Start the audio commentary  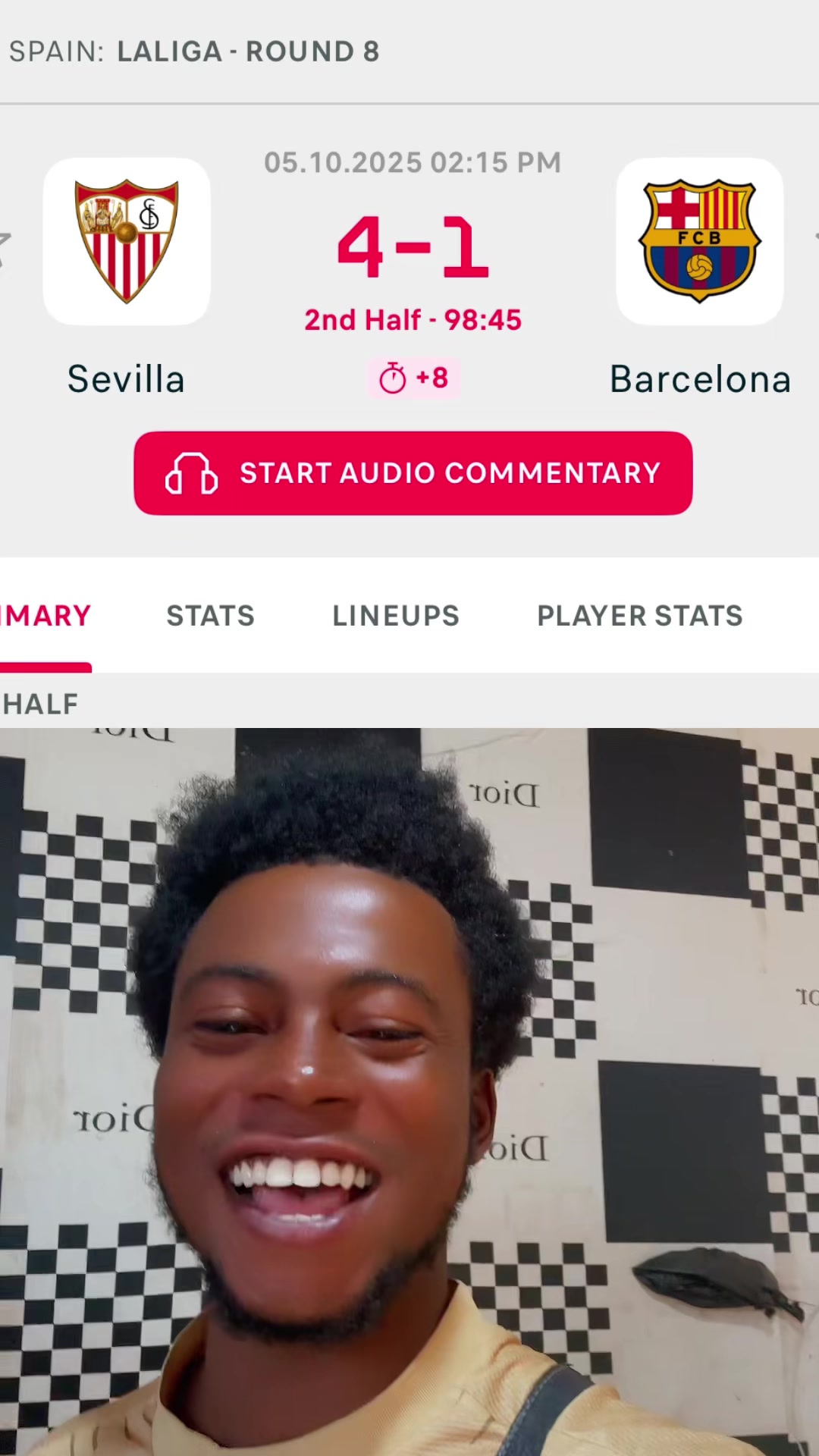[x=413, y=473]
